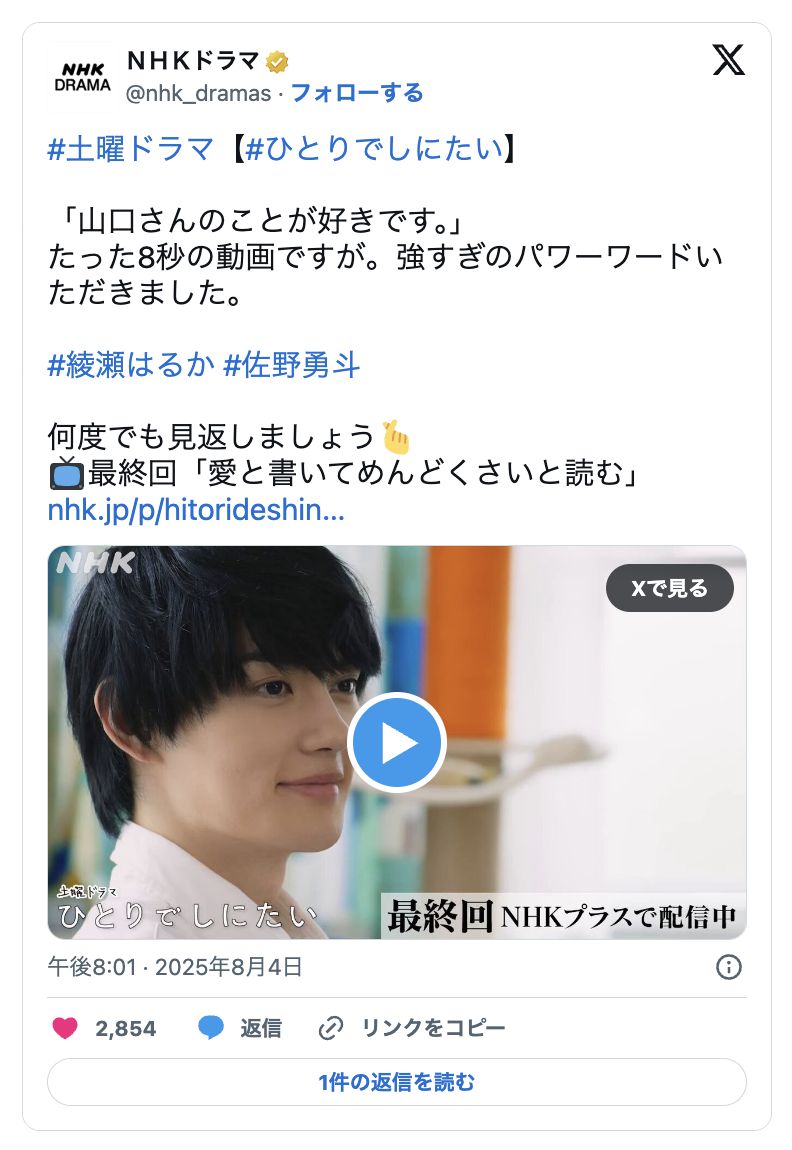Image resolution: width=792 pixels, height=1150 pixels.
Task: Open the #佐野勇斗 hashtag
Action: click(291, 365)
